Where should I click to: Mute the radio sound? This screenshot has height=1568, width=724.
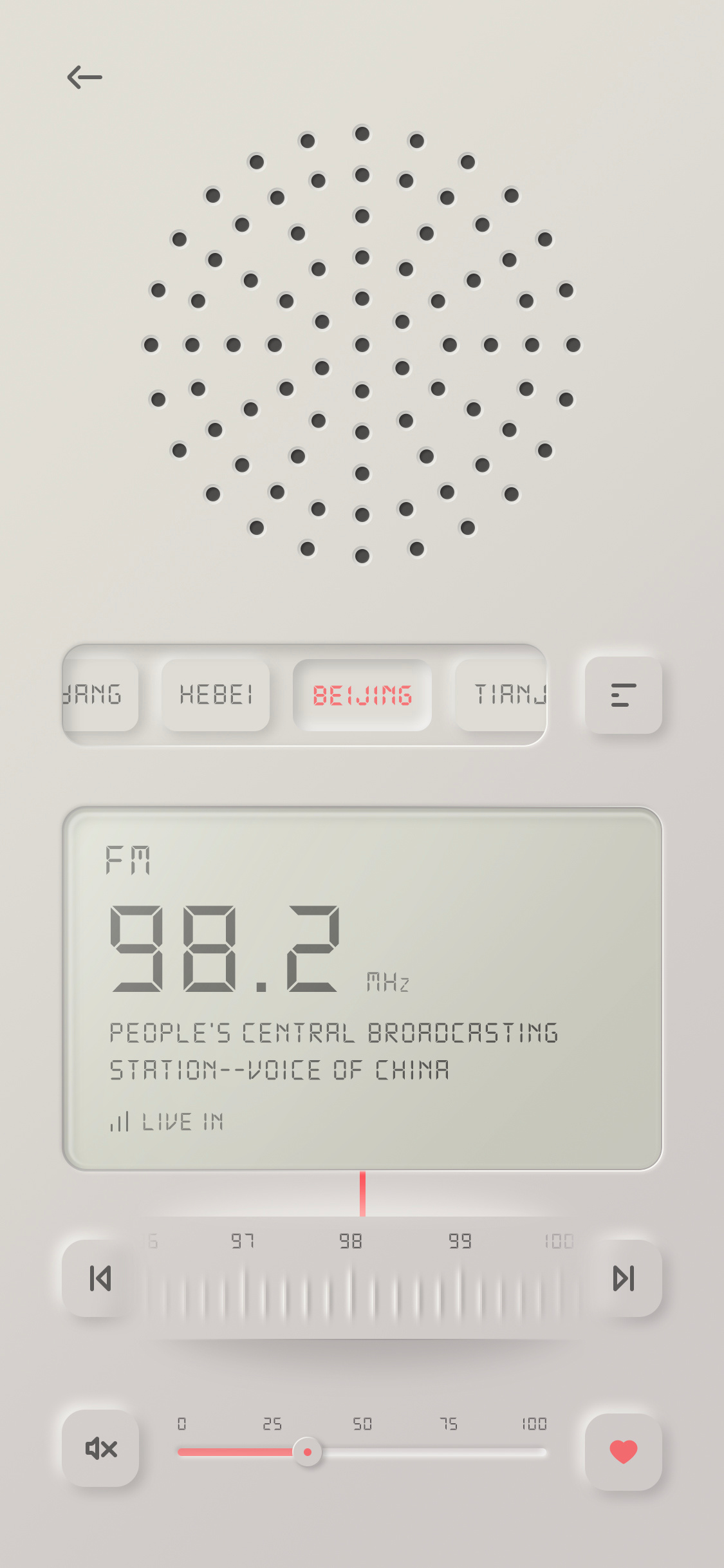pyautogui.click(x=100, y=1448)
